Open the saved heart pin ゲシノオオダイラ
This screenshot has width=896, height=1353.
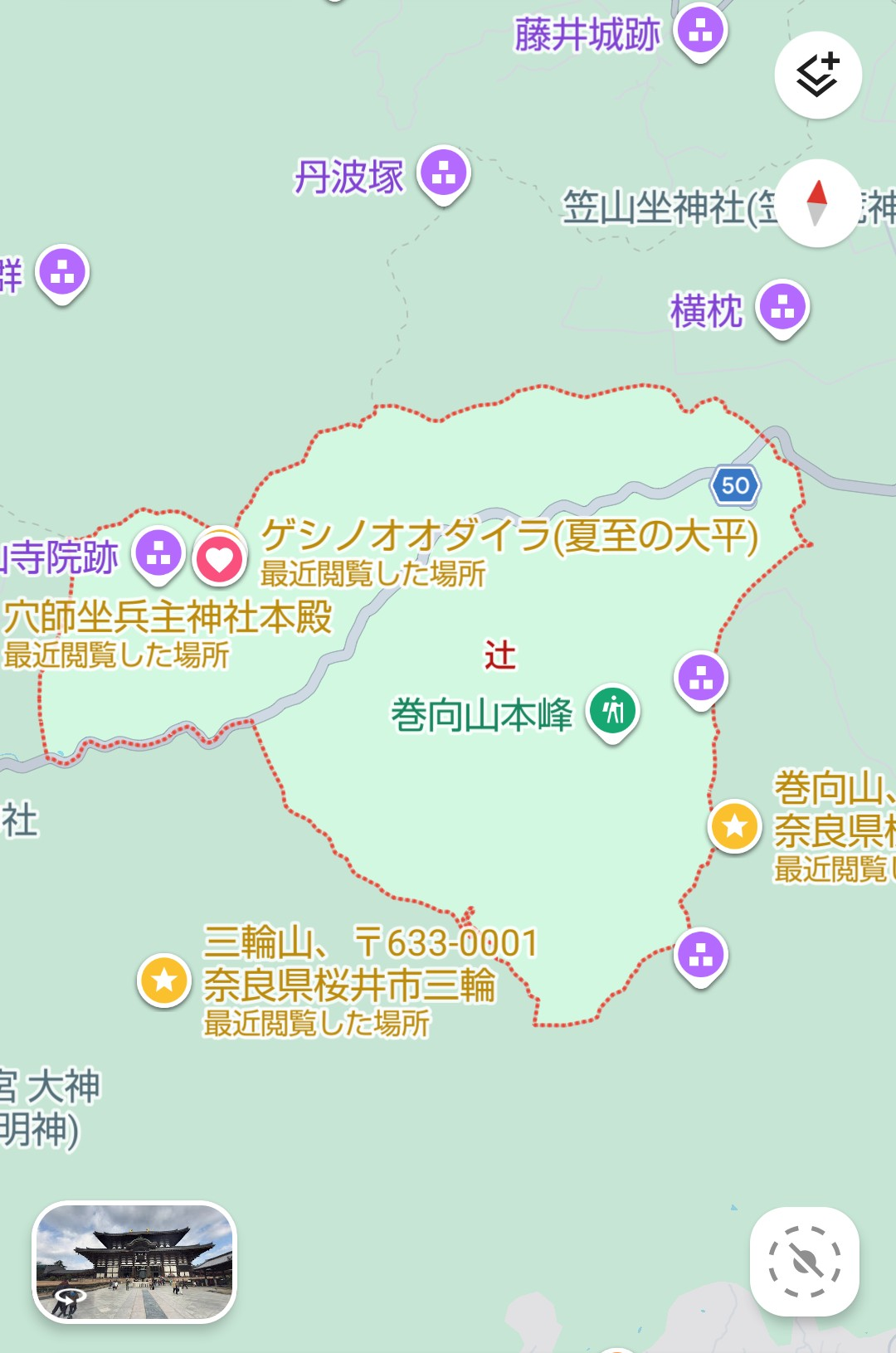[219, 559]
